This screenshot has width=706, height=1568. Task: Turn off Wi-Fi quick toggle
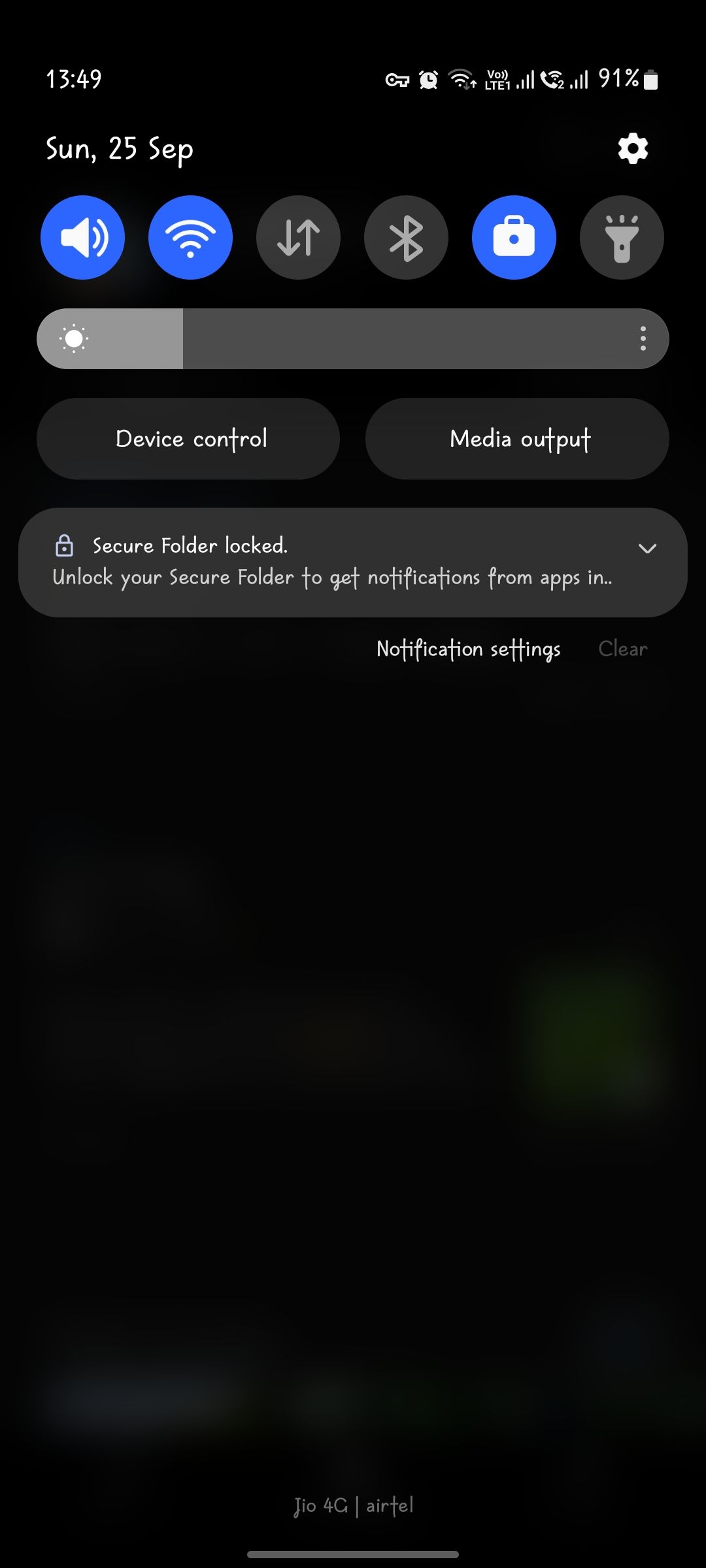190,237
